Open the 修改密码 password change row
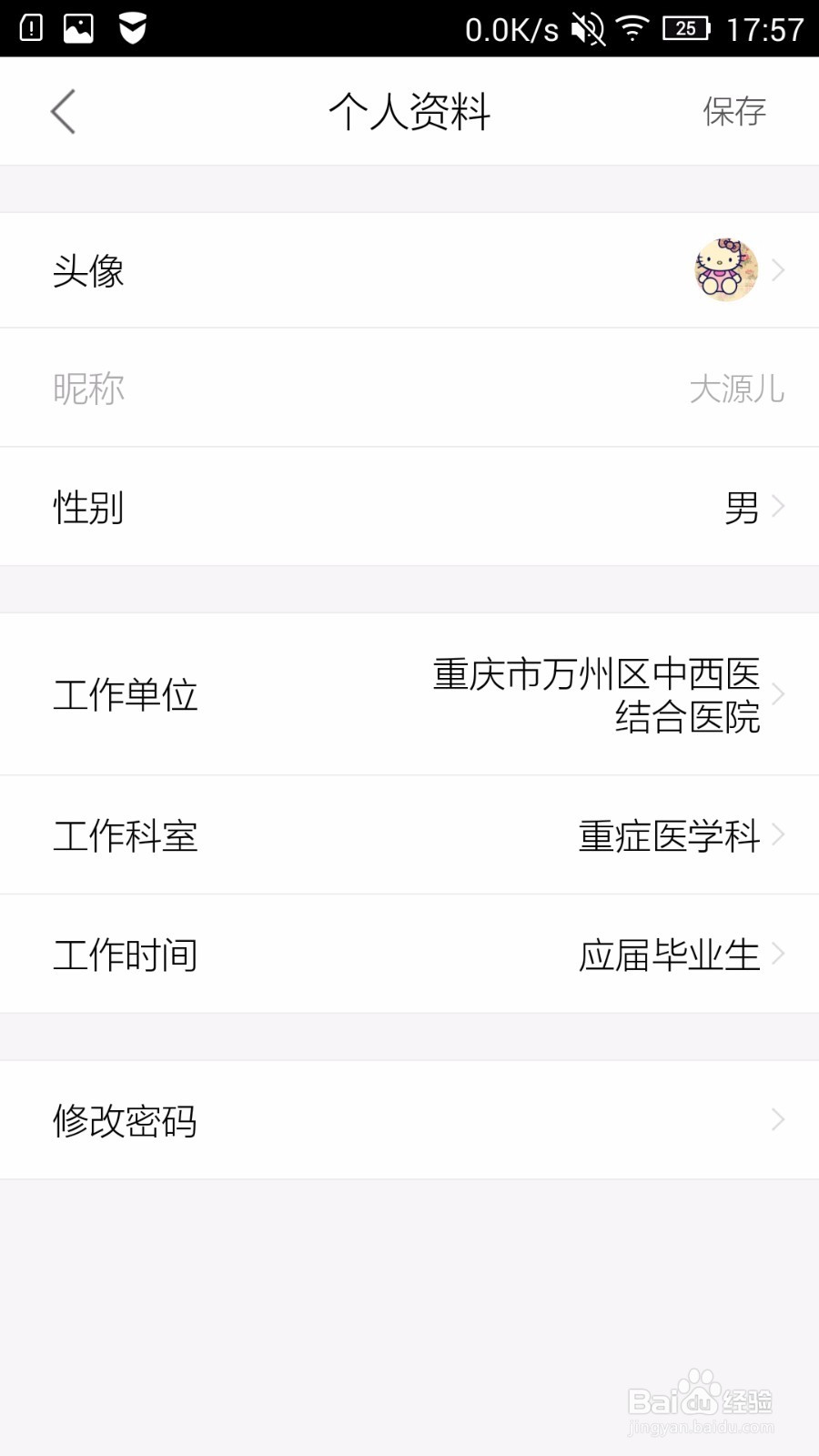This screenshot has width=819, height=1456. coord(778,1119)
